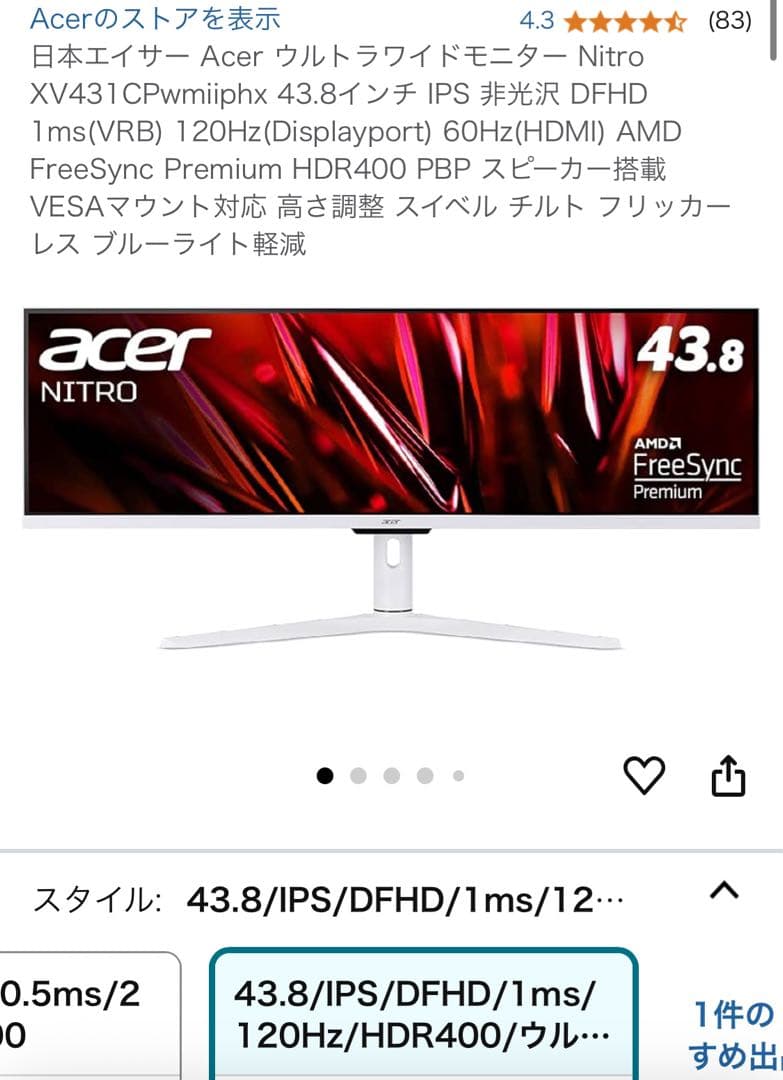Select the fourth carousel dot
783x1080 pixels.
[426, 773]
